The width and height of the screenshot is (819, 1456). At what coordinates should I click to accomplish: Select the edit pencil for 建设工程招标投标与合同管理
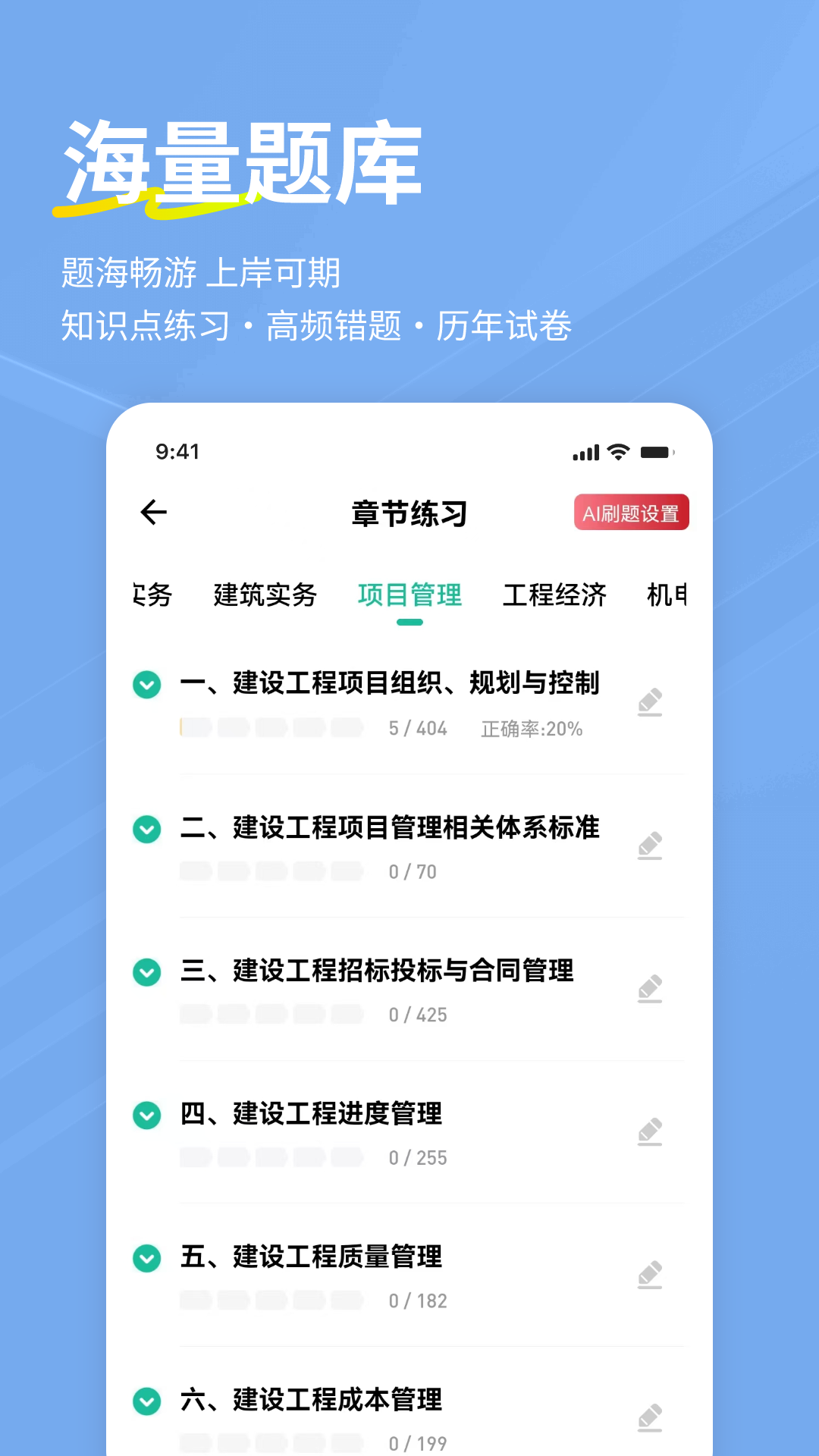(651, 990)
